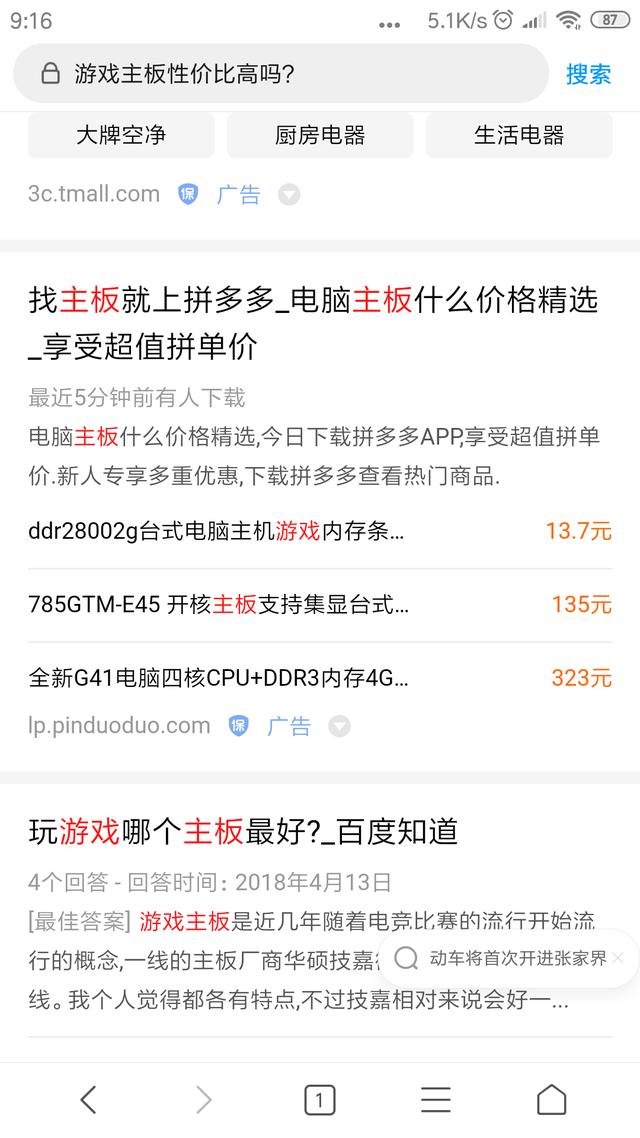Go forward to the next page
This screenshot has height=1138, width=640.
tap(204, 1100)
